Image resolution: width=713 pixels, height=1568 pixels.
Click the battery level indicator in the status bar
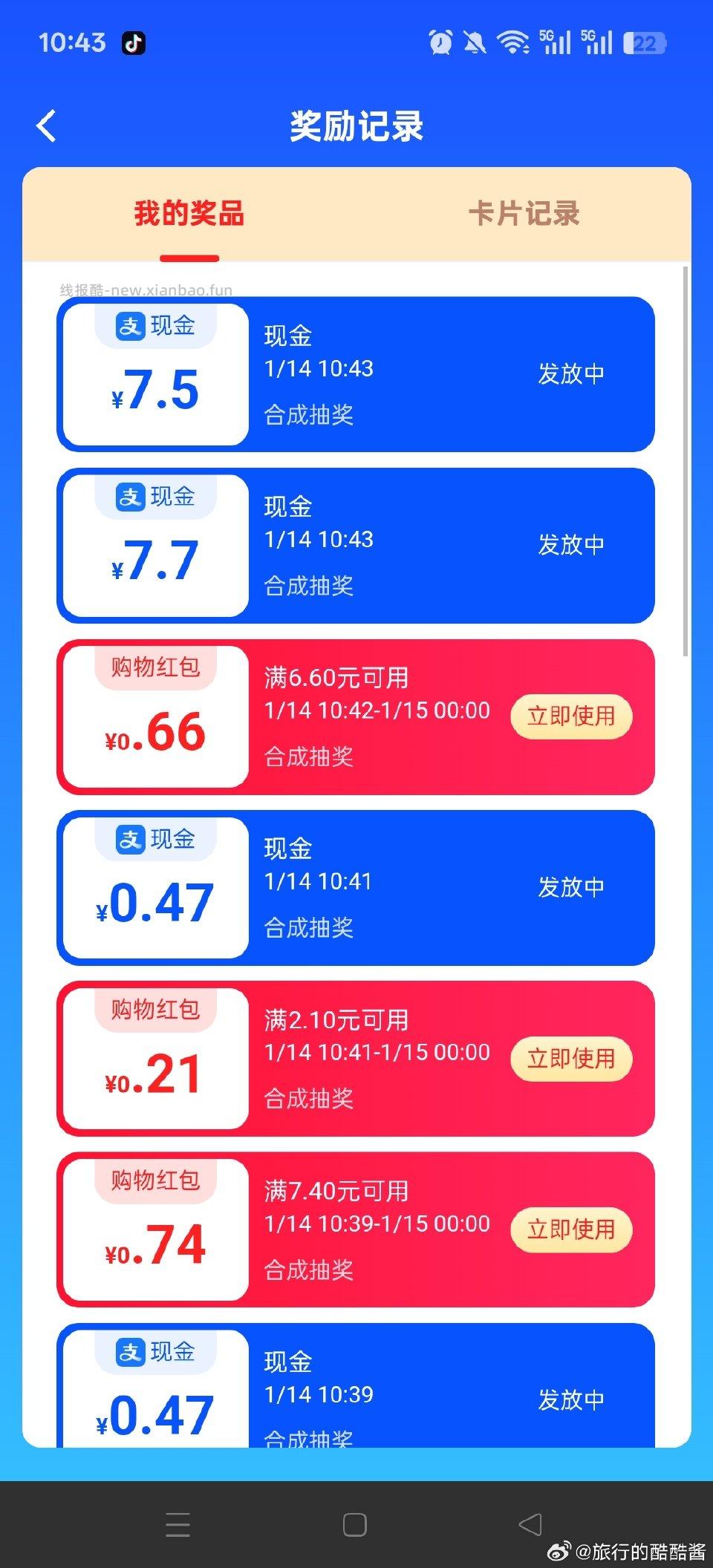point(645,43)
